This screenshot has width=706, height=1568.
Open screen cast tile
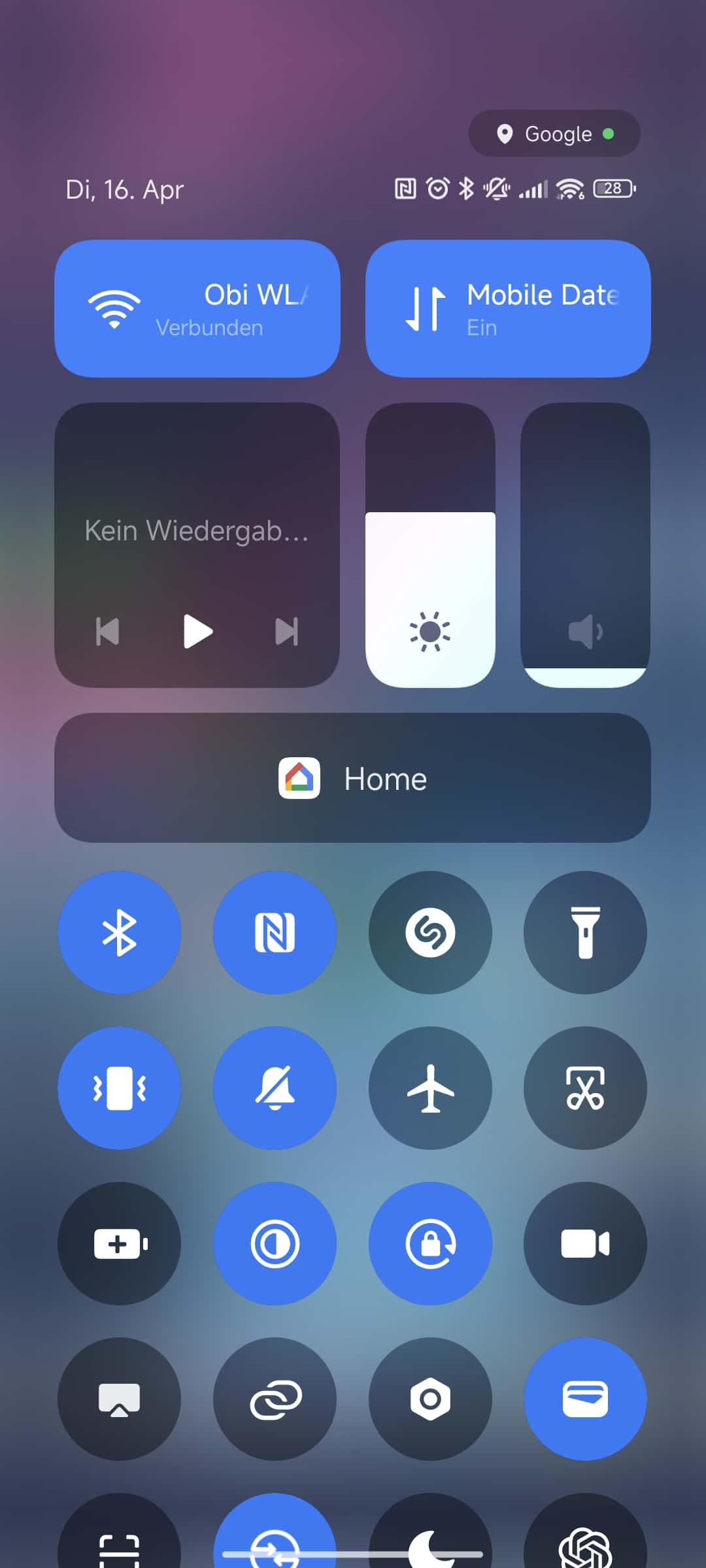(119, 1399)
